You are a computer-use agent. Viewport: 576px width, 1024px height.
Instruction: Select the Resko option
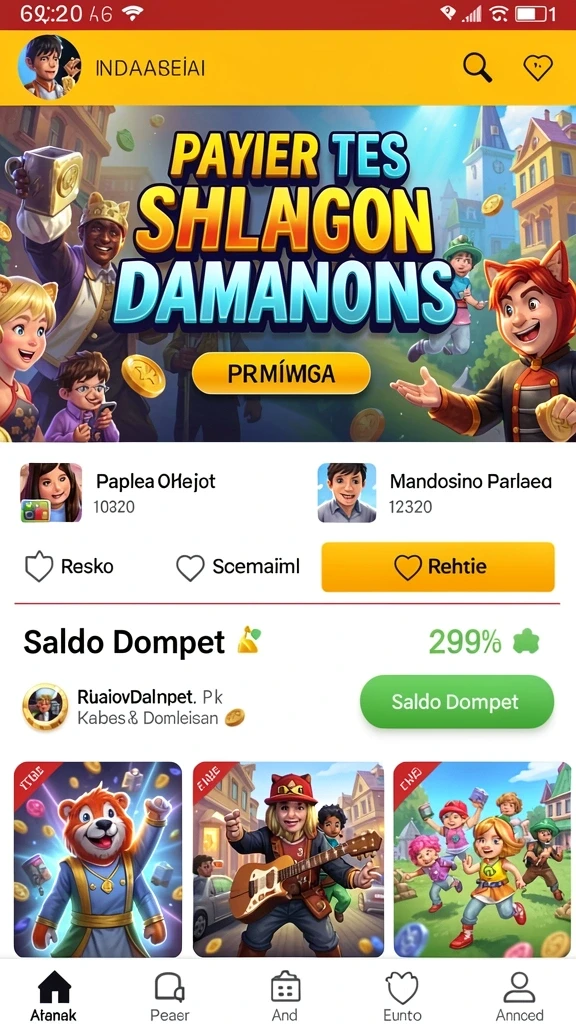coord(69,567)
